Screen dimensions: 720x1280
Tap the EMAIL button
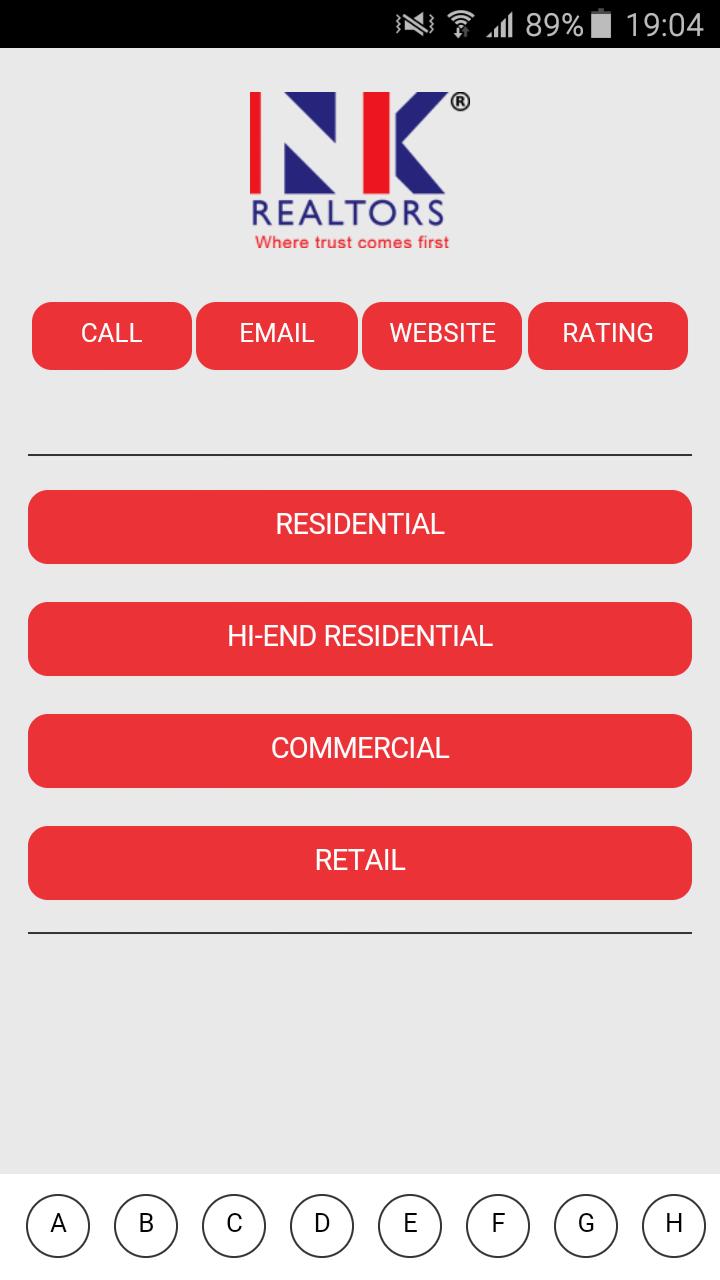pos(276,335)
